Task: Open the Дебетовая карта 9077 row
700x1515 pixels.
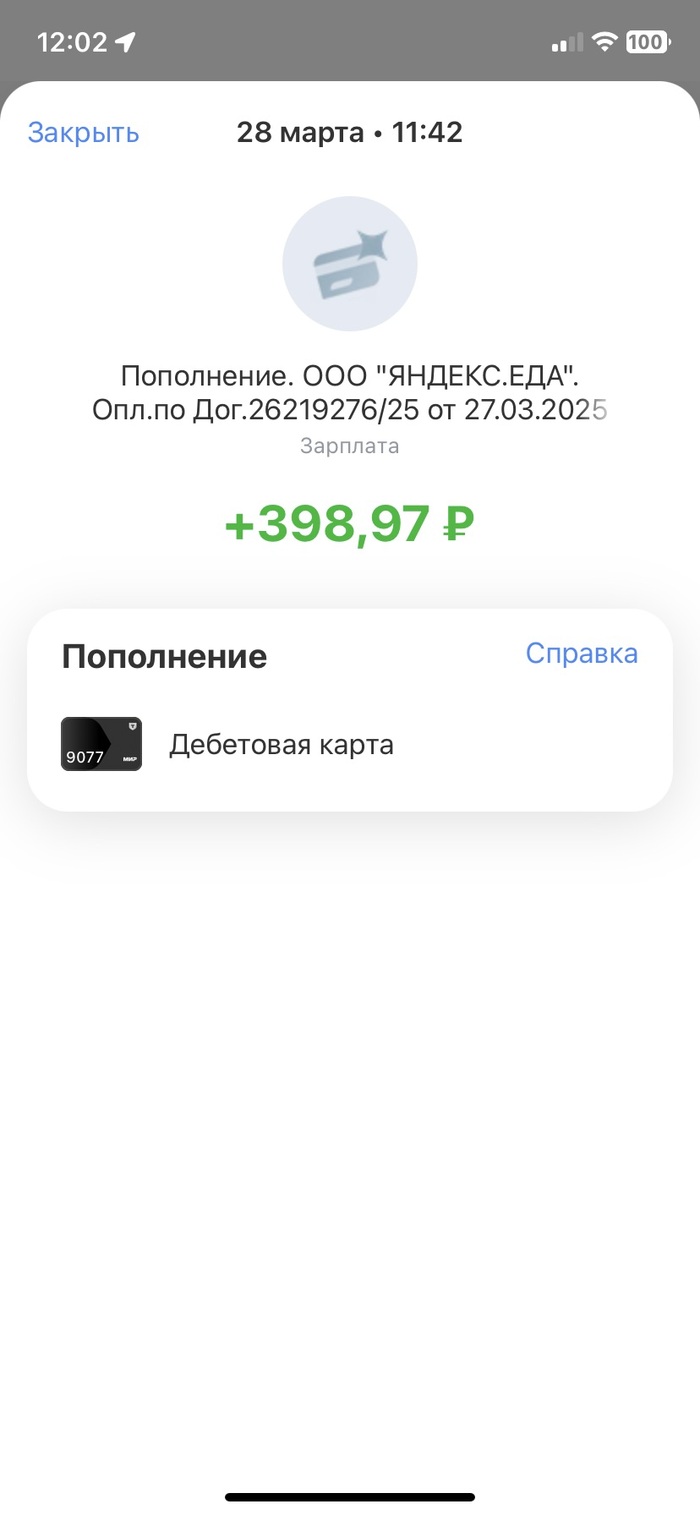Action: click(349, 744)
